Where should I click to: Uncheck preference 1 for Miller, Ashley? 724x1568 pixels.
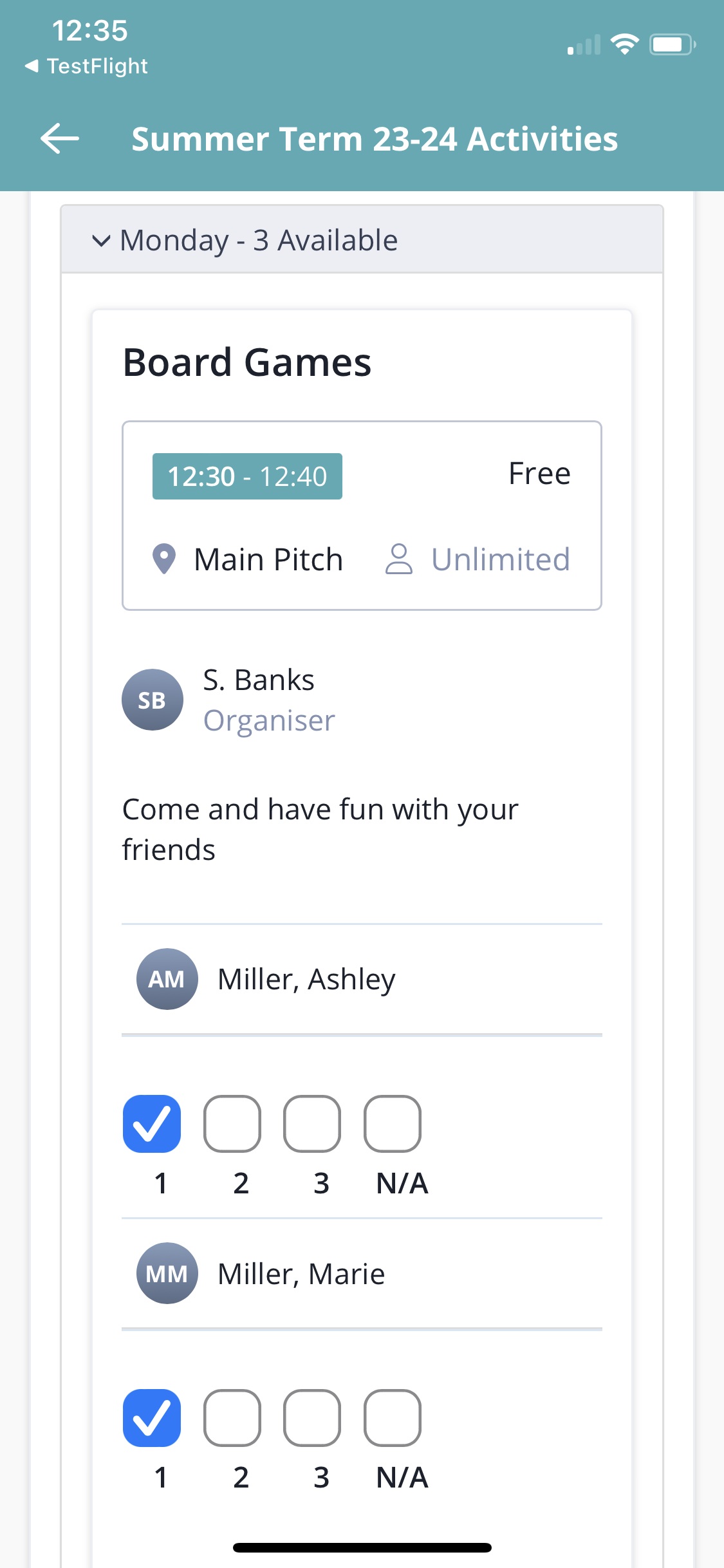click(152, 1124)
